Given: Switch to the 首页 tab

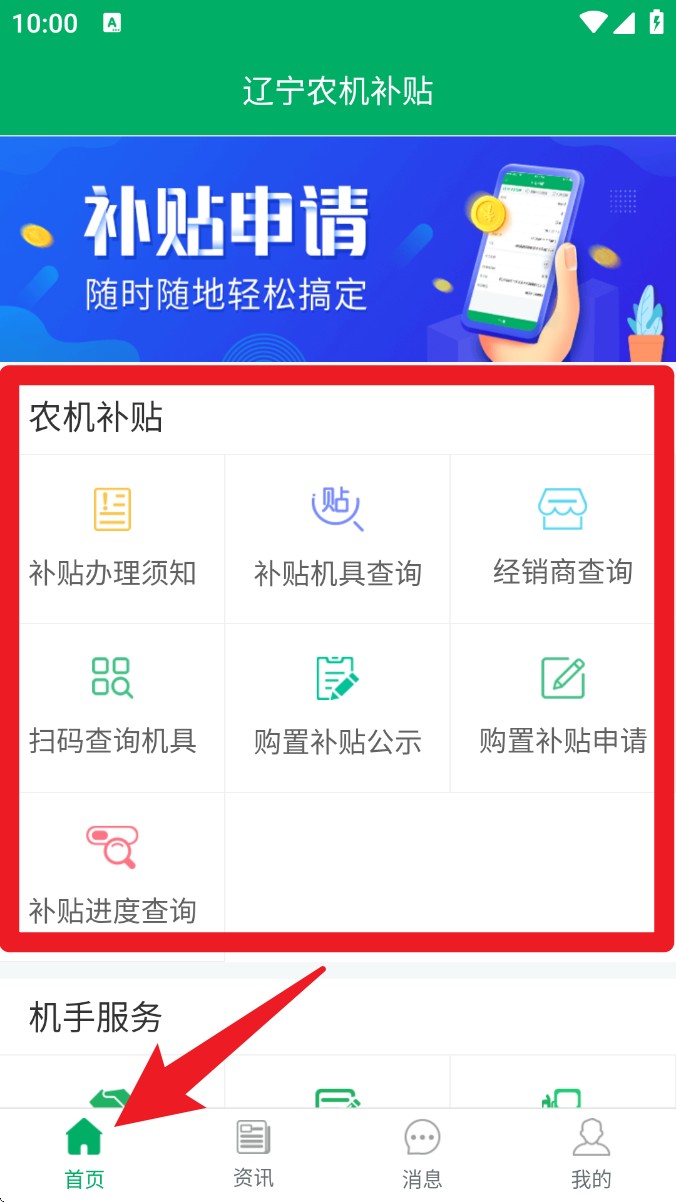Looking at the screenshot, I should click(84, 1154).
